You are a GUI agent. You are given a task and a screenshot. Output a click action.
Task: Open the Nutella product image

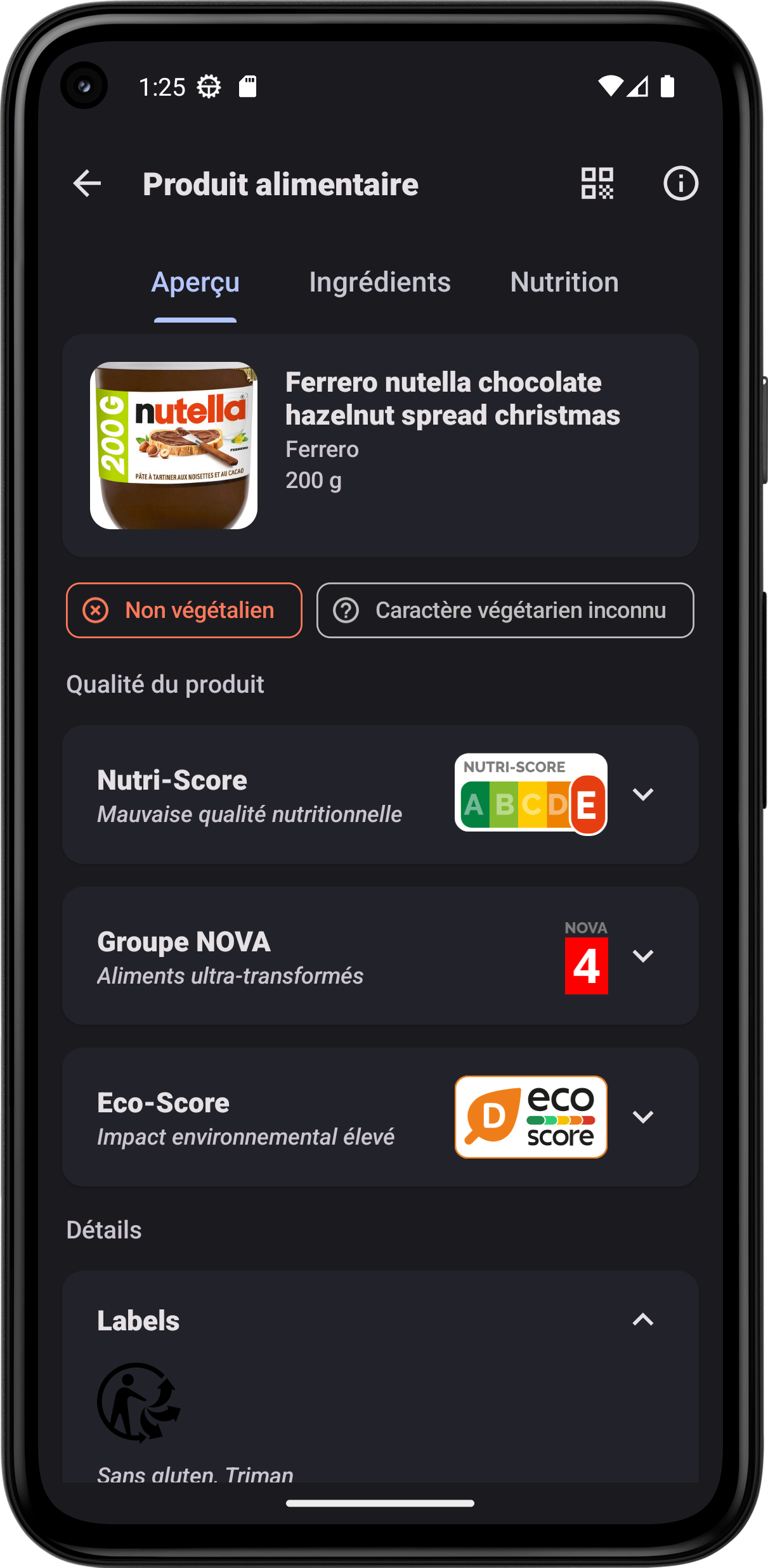pyautogui.click(x=174, y=446)
